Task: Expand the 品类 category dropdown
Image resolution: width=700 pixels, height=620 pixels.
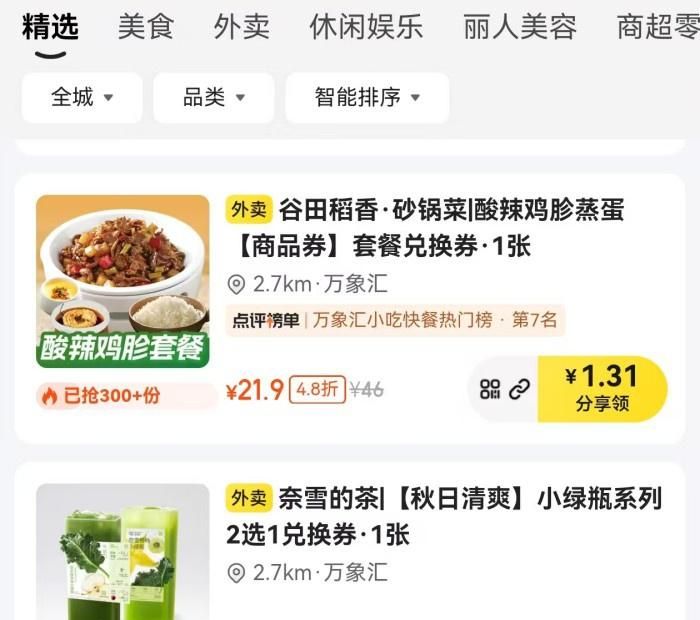Action: 213,97
